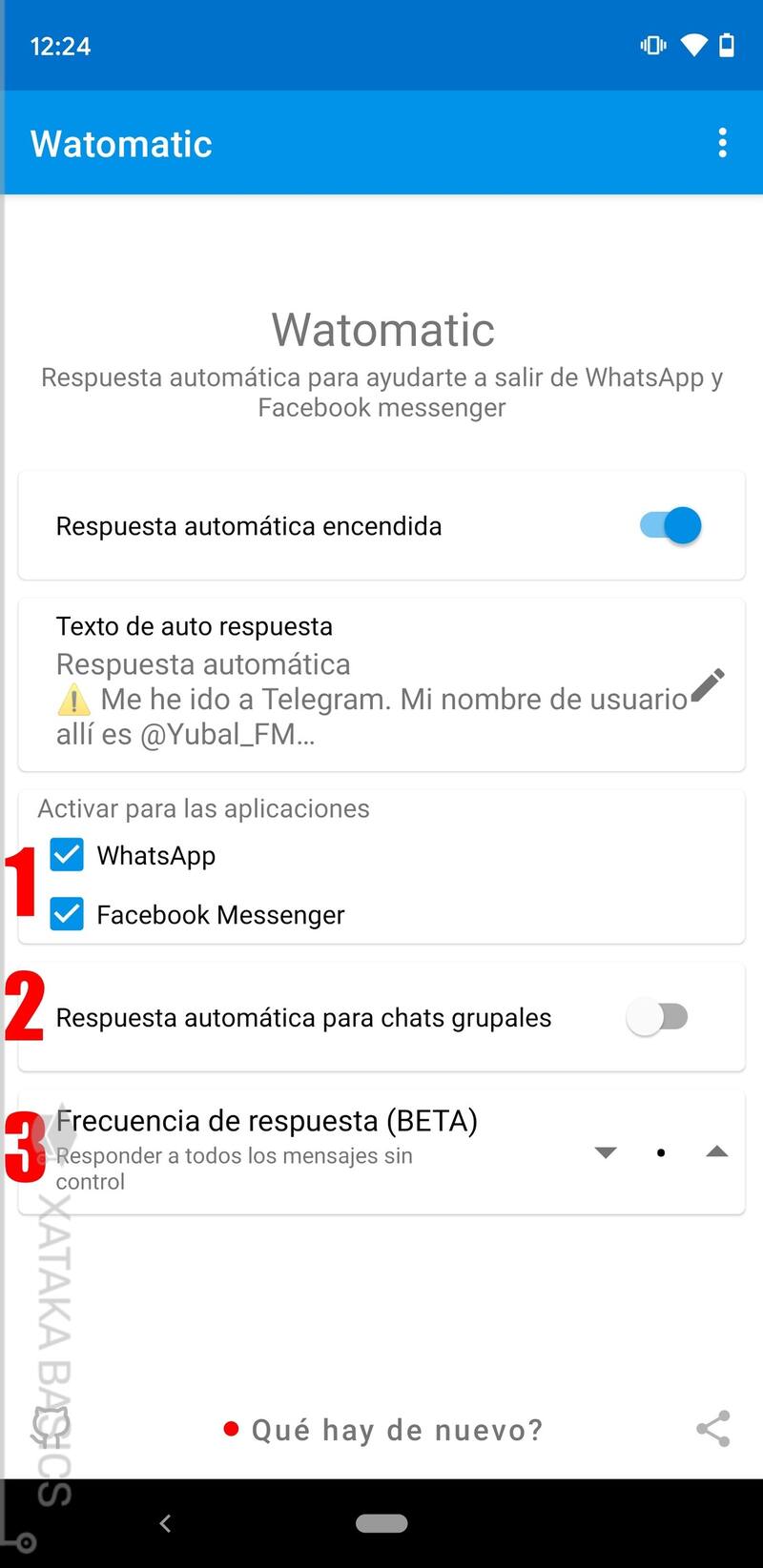
Task: Uncheck the Facebook Messenger checkbox
Action: [68, 914]
